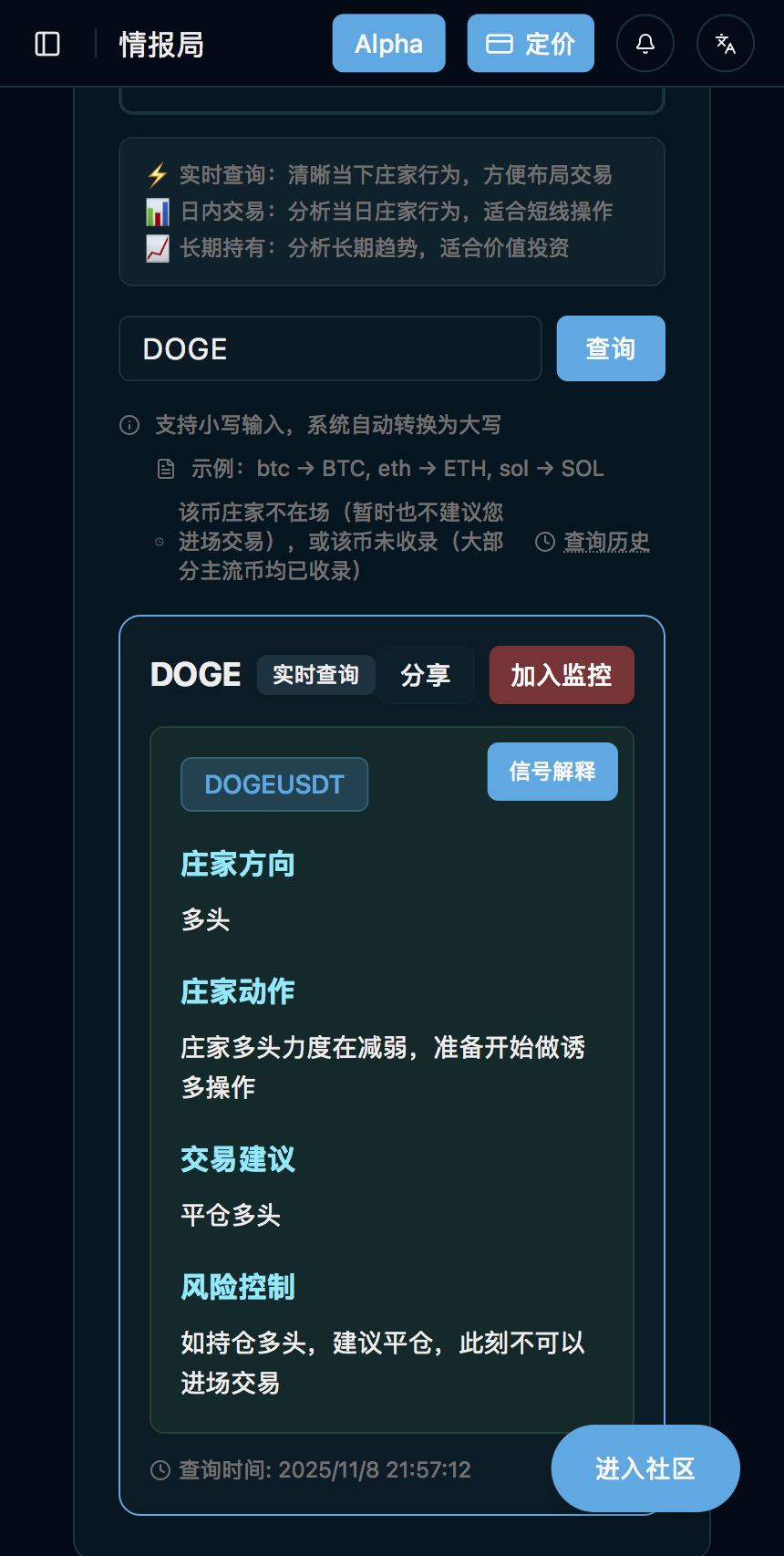Tap the 查询 query button
The height and width of the screenshot is (1556, 784).
pyautogui.click(x=611, y=348)
